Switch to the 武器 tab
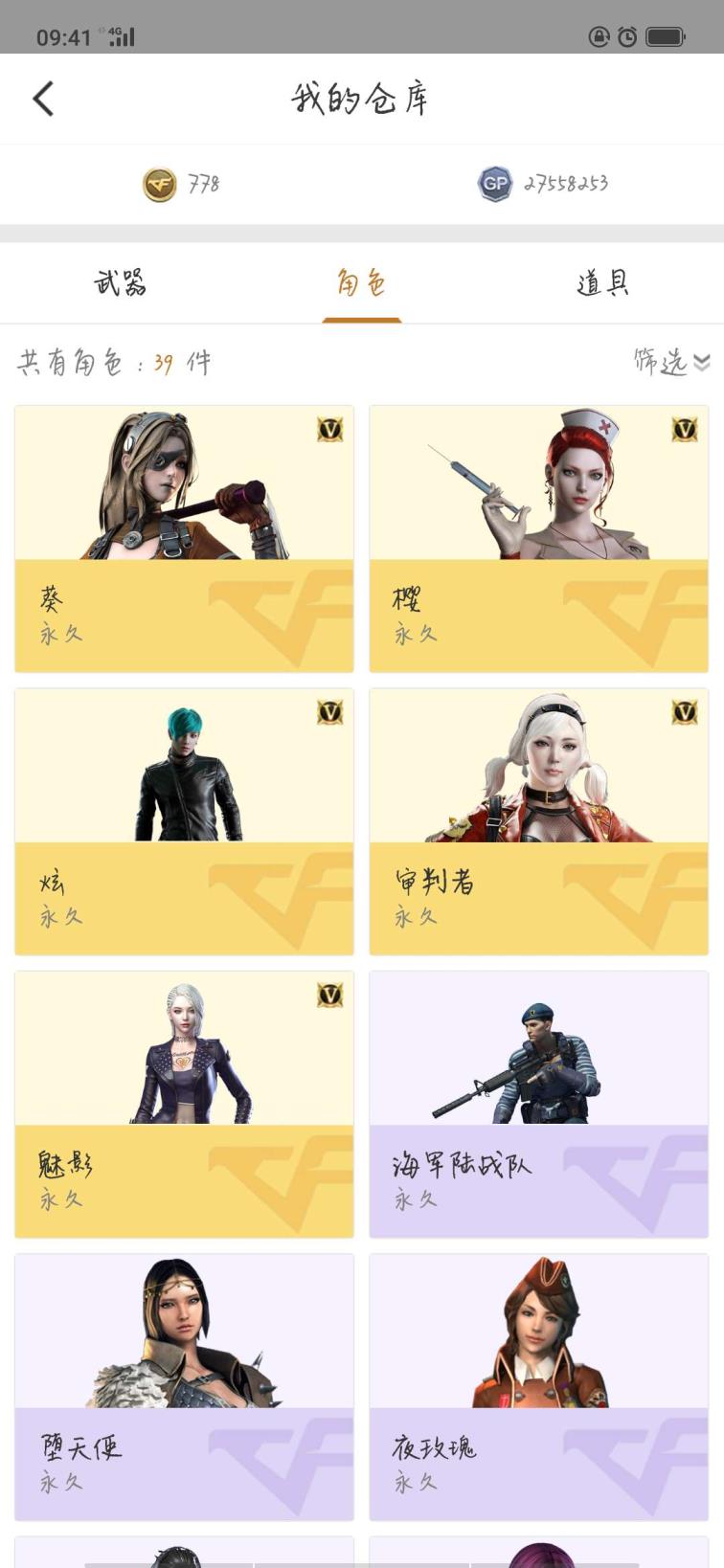Viewport: 724px width, 1568px height. [120, 283]
